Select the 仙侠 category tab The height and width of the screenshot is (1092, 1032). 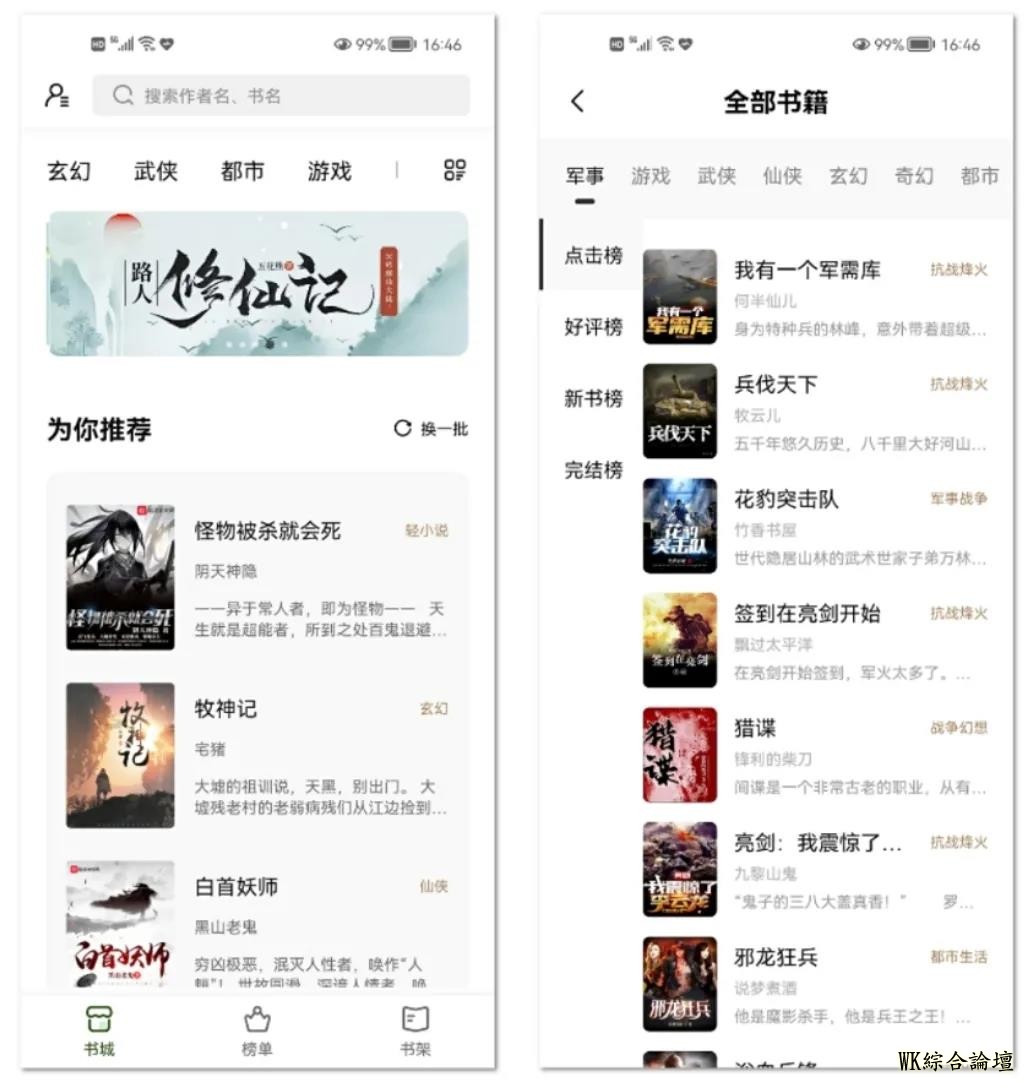pyautogui.click(x=782, y=176)
